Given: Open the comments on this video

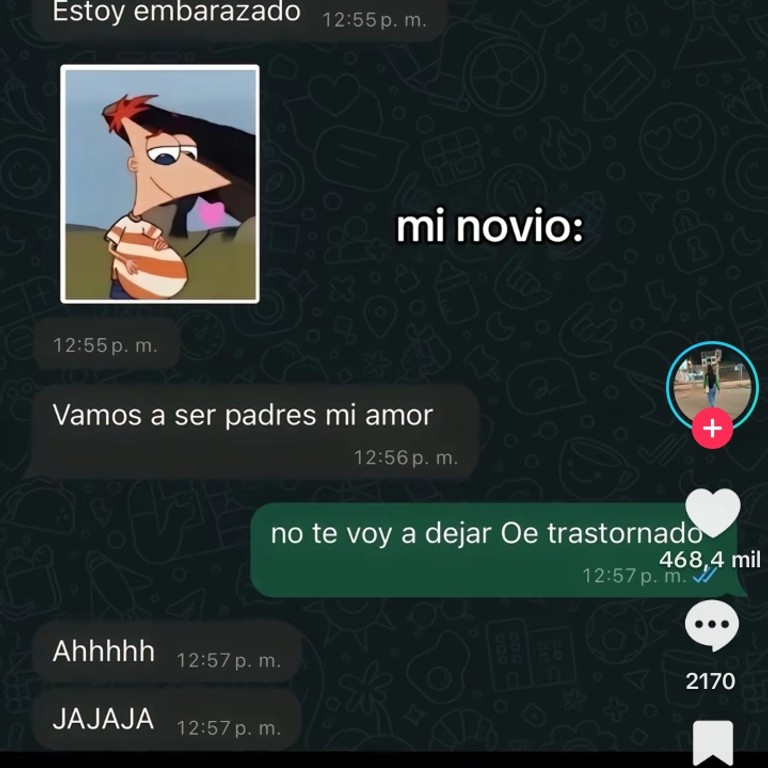Looking at the screenshot, I should pos(712,626).
